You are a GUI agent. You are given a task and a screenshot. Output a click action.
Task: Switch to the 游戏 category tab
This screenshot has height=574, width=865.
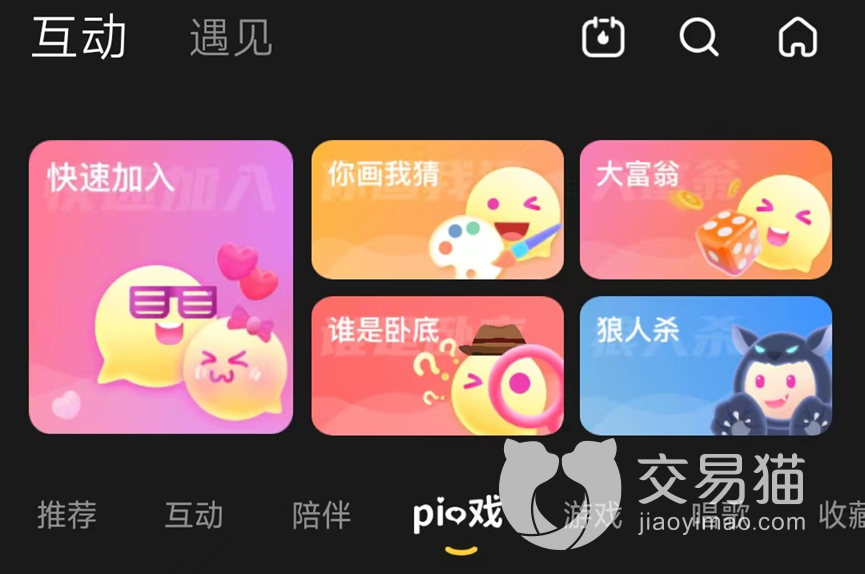click(x=592, y=515)
